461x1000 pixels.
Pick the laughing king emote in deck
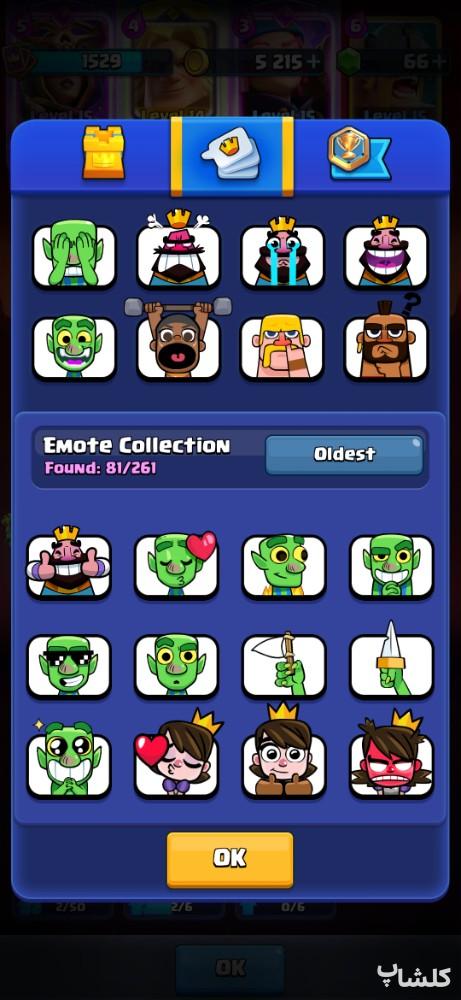[x=386, y=253]
